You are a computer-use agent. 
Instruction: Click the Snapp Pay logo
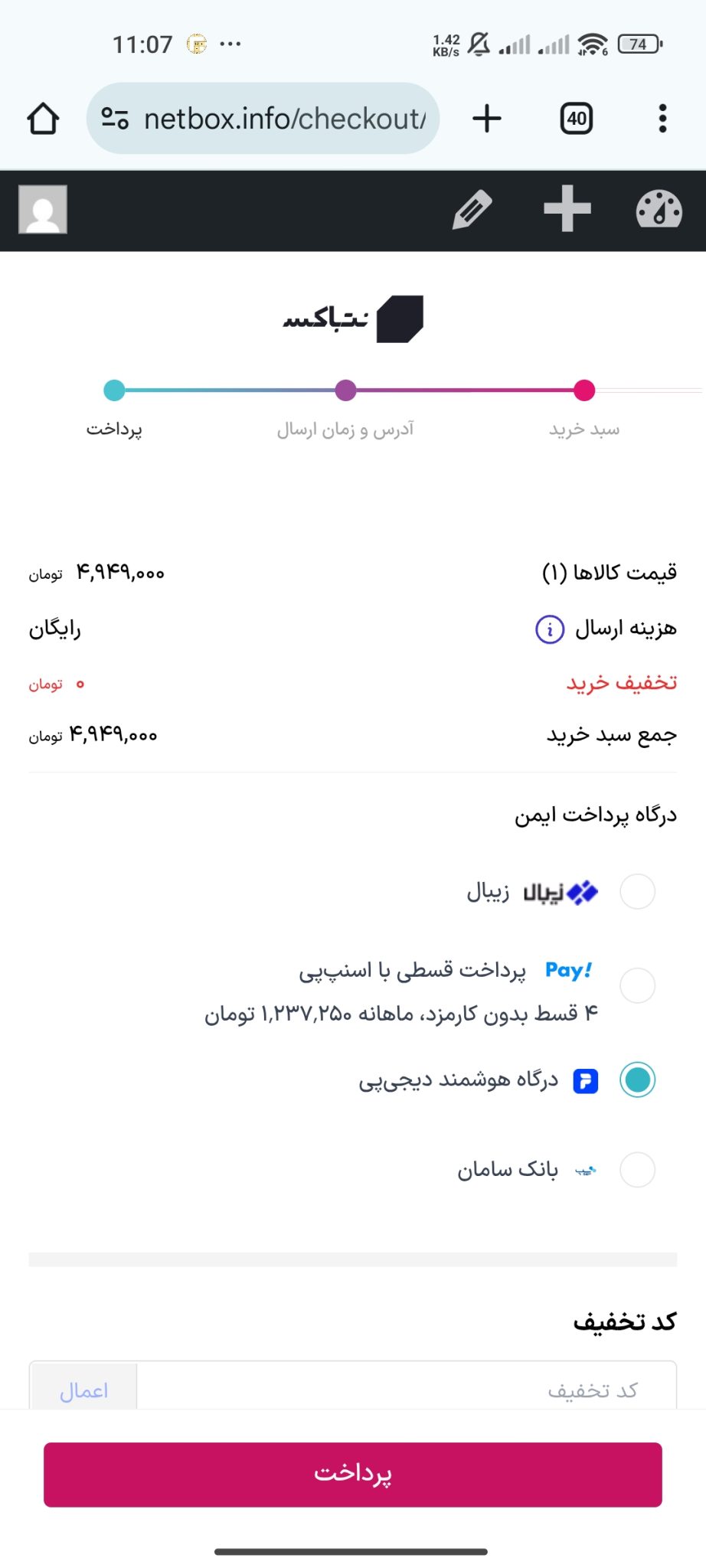tap(567, 970)
